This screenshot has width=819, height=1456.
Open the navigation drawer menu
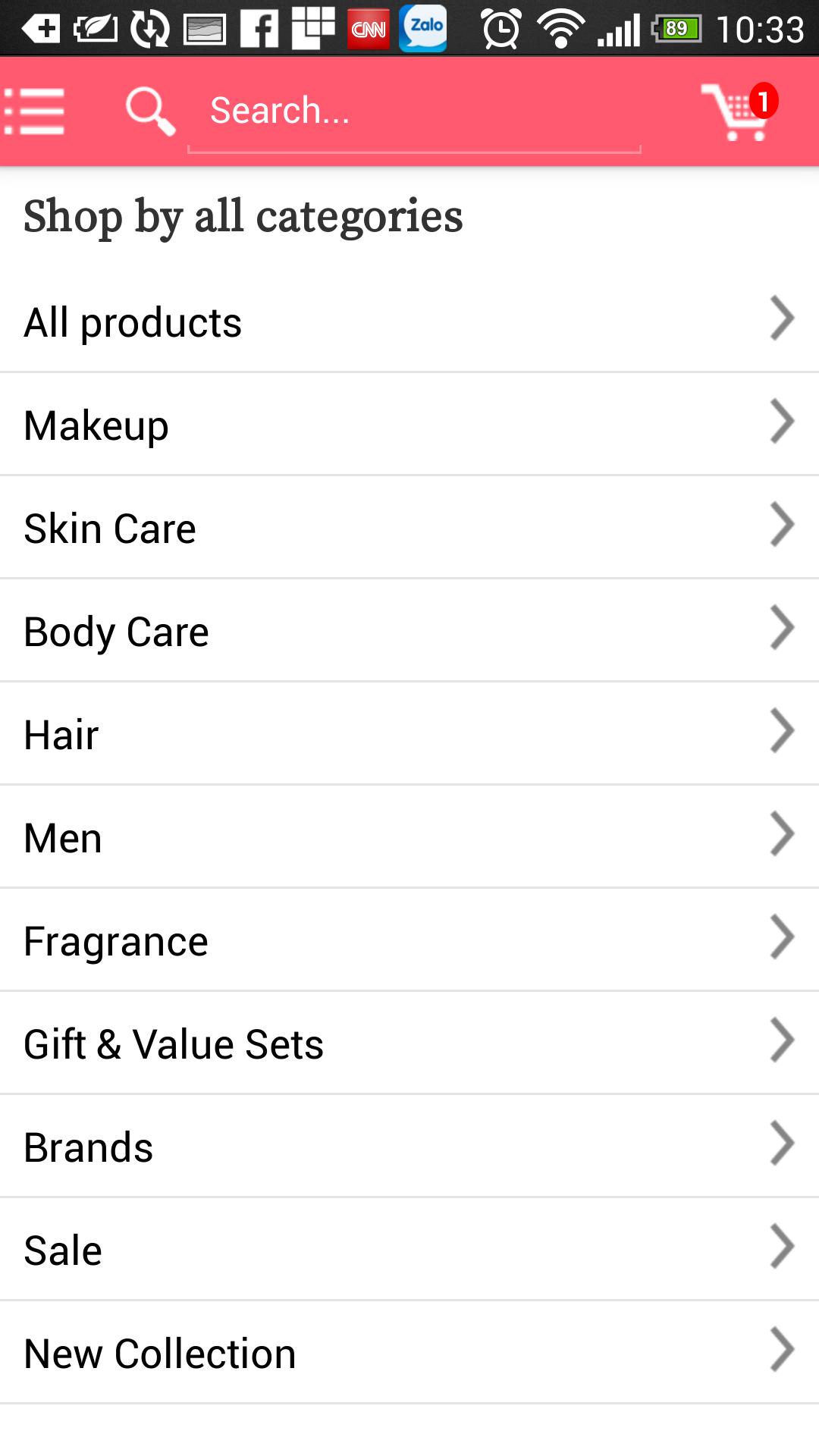point(35,111)
